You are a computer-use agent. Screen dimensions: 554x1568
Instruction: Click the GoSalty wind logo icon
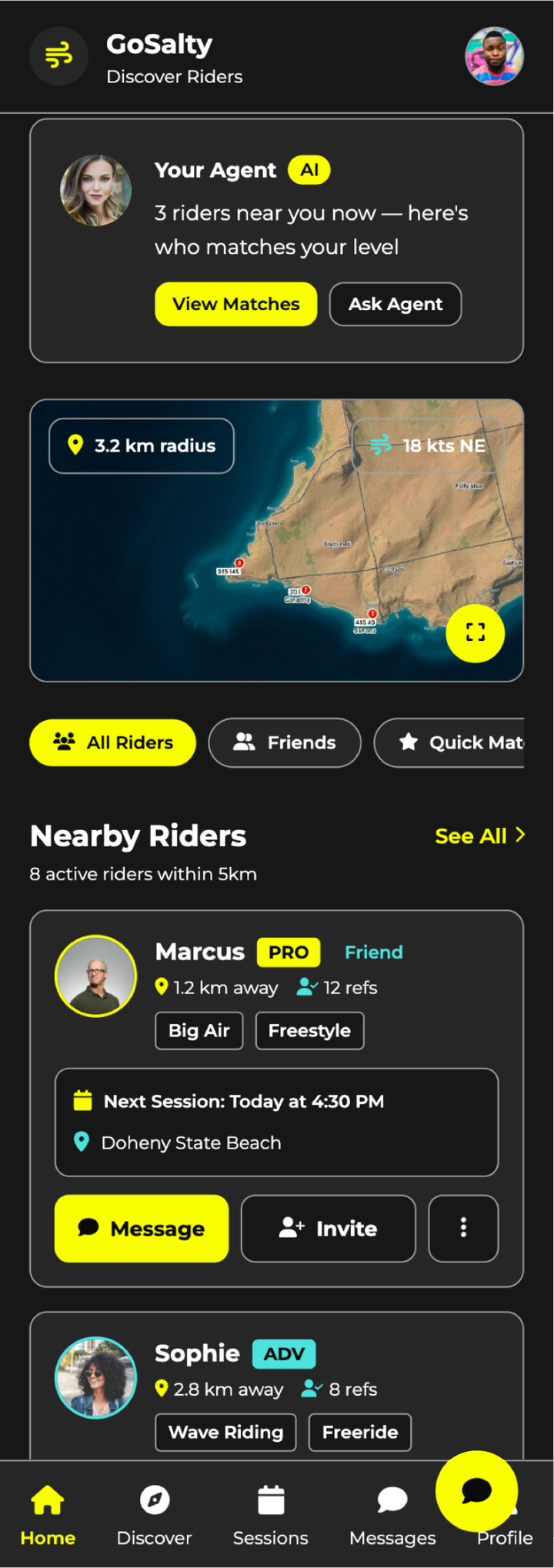pyautogui.click(x=59, y=56)
